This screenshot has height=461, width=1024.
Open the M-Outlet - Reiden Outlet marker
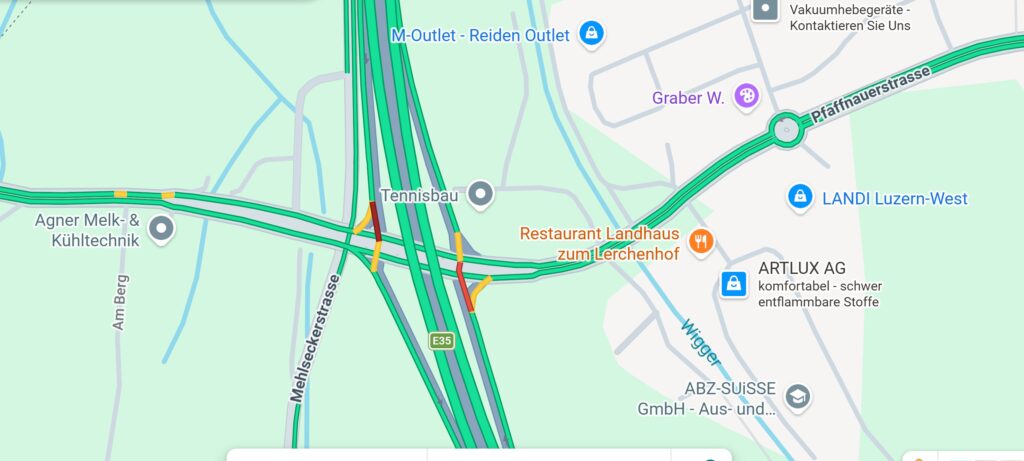coord(592,33)
